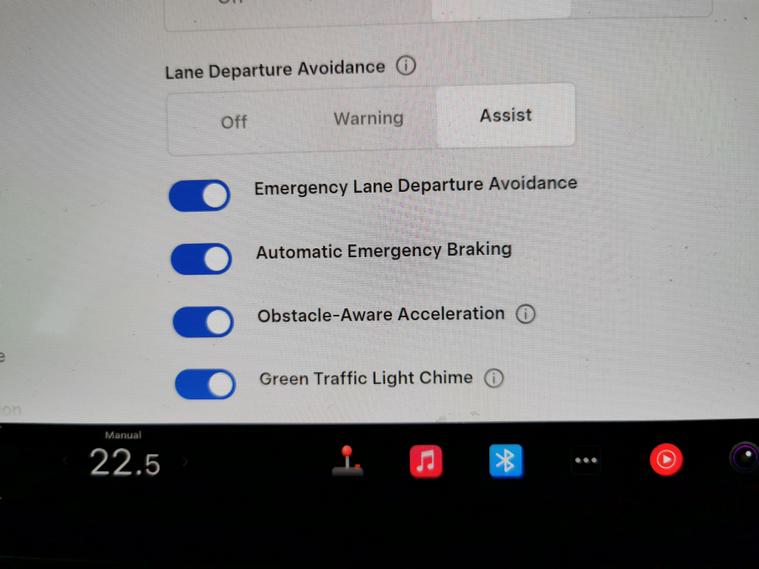The width and height of the screenshot is (759, 569).
Task: Open the all apps three-dot menu
Action: [x=586, y=460]
